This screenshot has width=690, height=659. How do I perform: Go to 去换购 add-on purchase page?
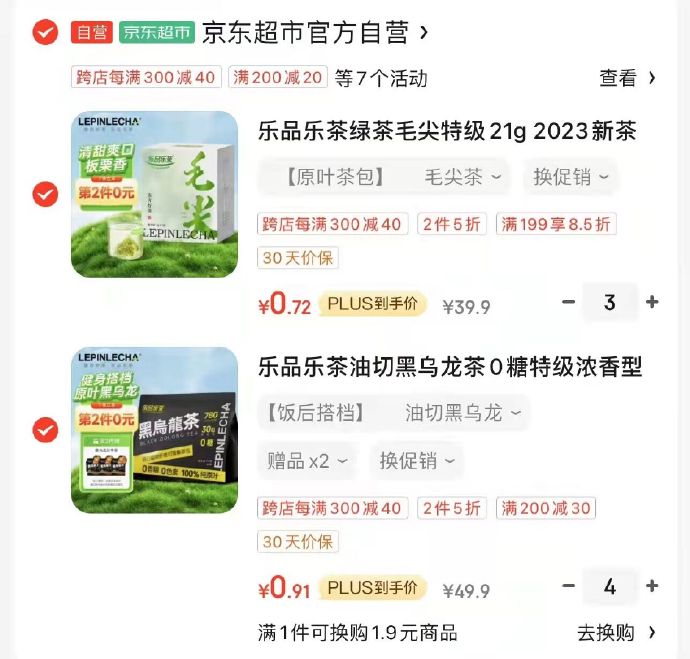616,632
